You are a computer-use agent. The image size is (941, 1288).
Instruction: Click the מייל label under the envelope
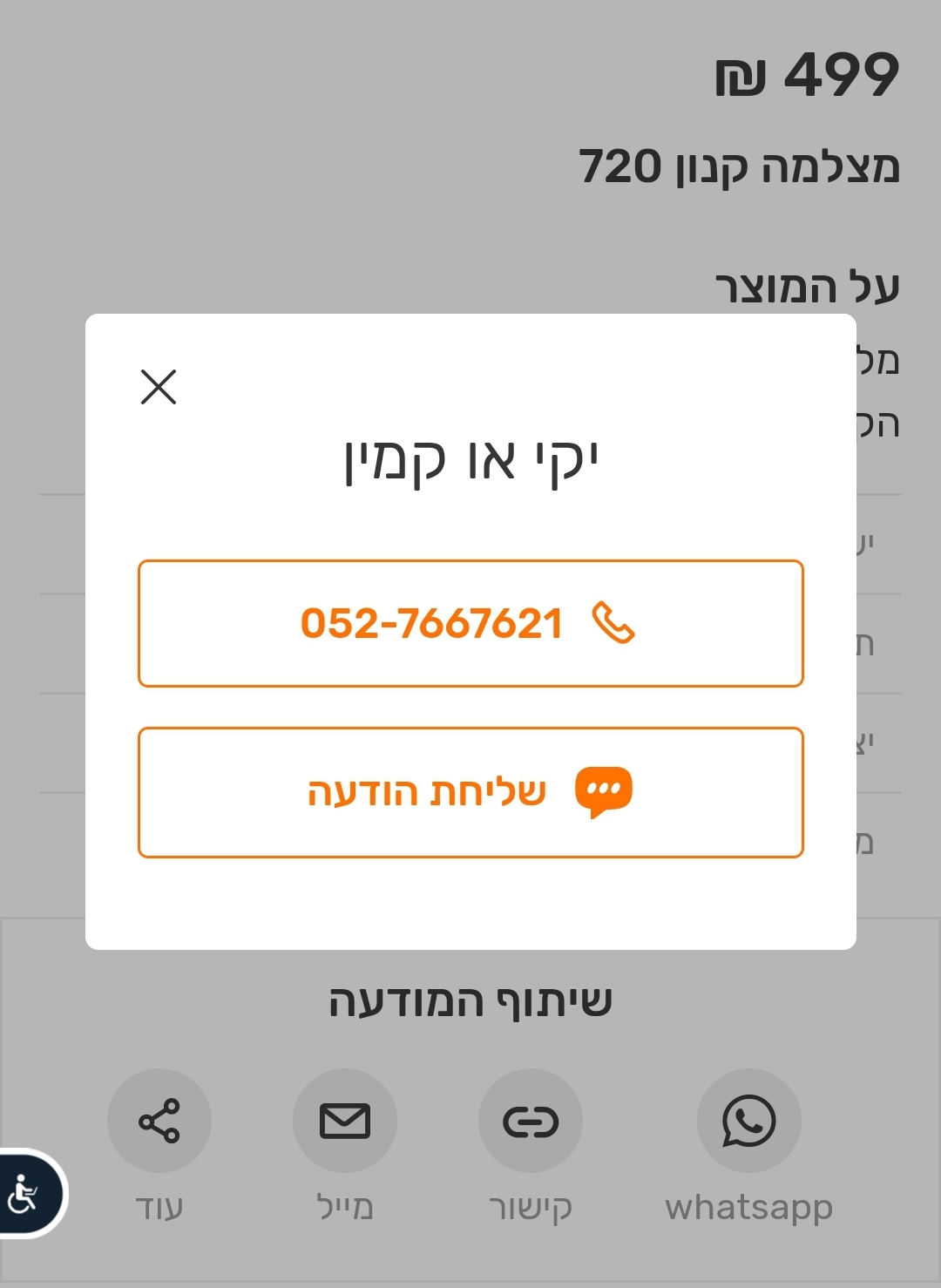tap(345, 1208)
